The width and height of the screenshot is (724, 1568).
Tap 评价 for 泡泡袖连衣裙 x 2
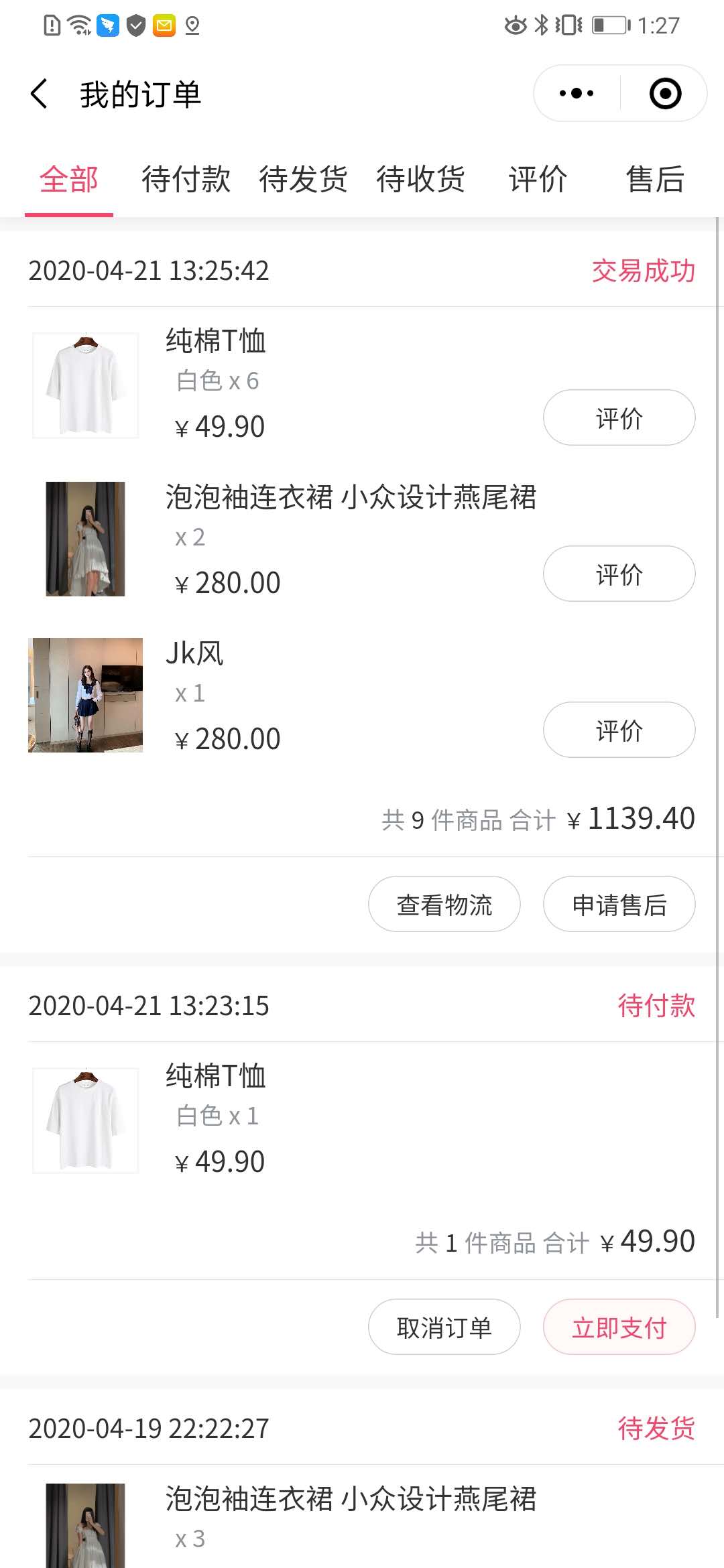point(619,574)
